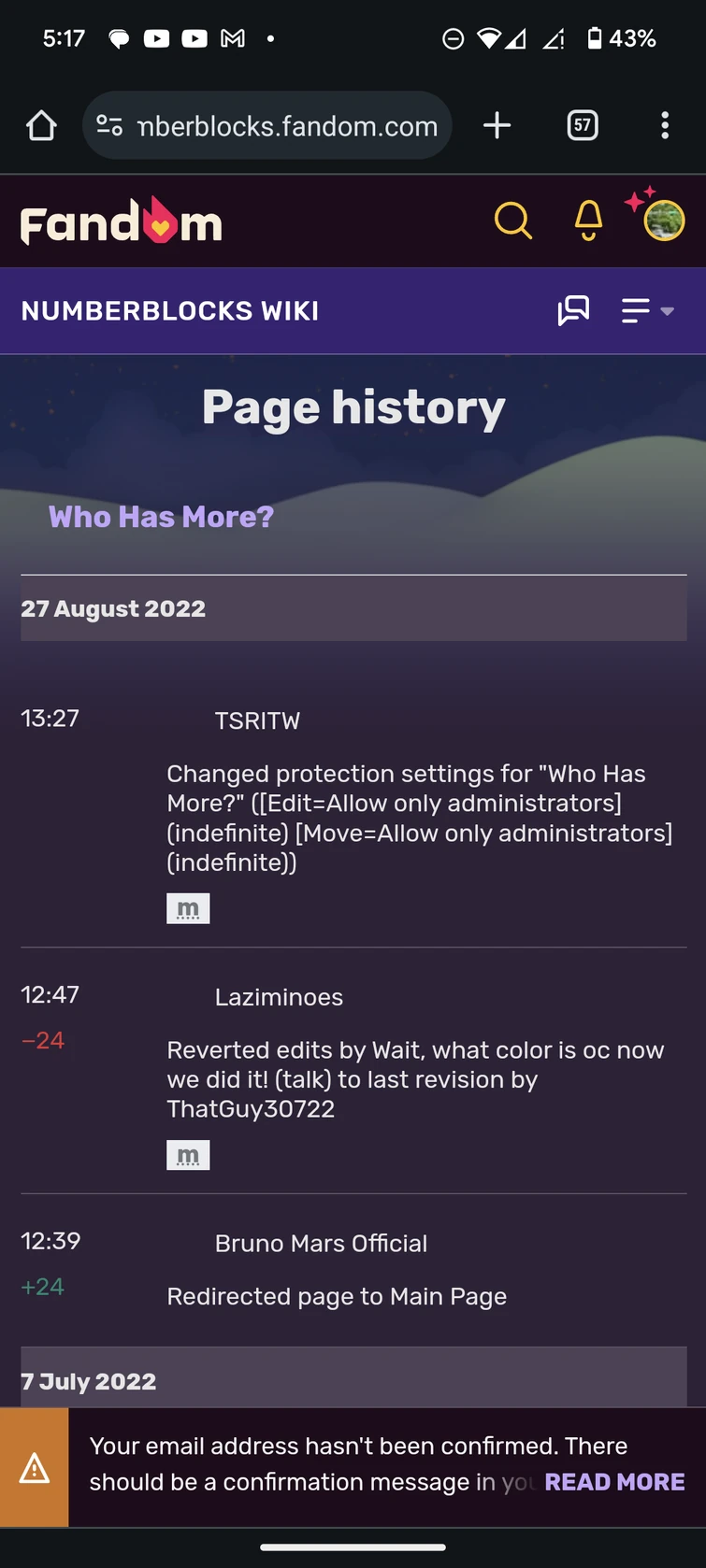This screenshot has height=1568, width=706.
Task: Open Laziminoes' user page
Action: [x=279, y=997]
